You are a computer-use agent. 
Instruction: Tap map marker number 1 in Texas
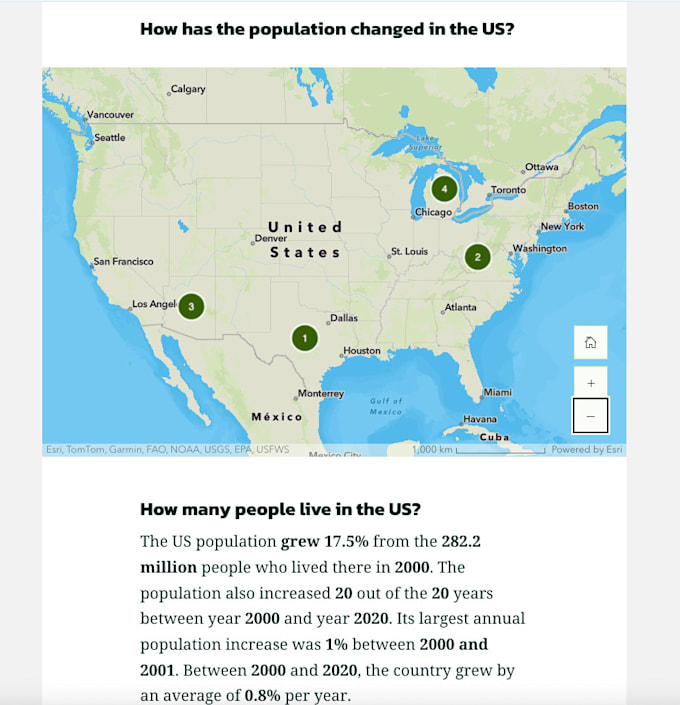coord(304,339)
